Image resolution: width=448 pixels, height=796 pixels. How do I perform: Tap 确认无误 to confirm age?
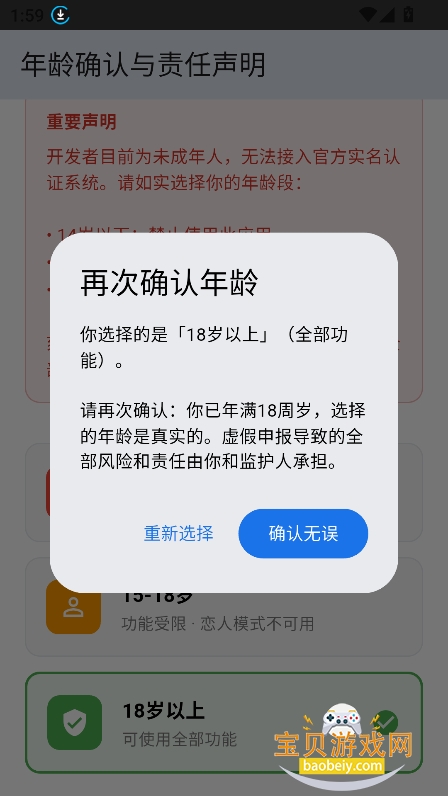click(303, 534)
